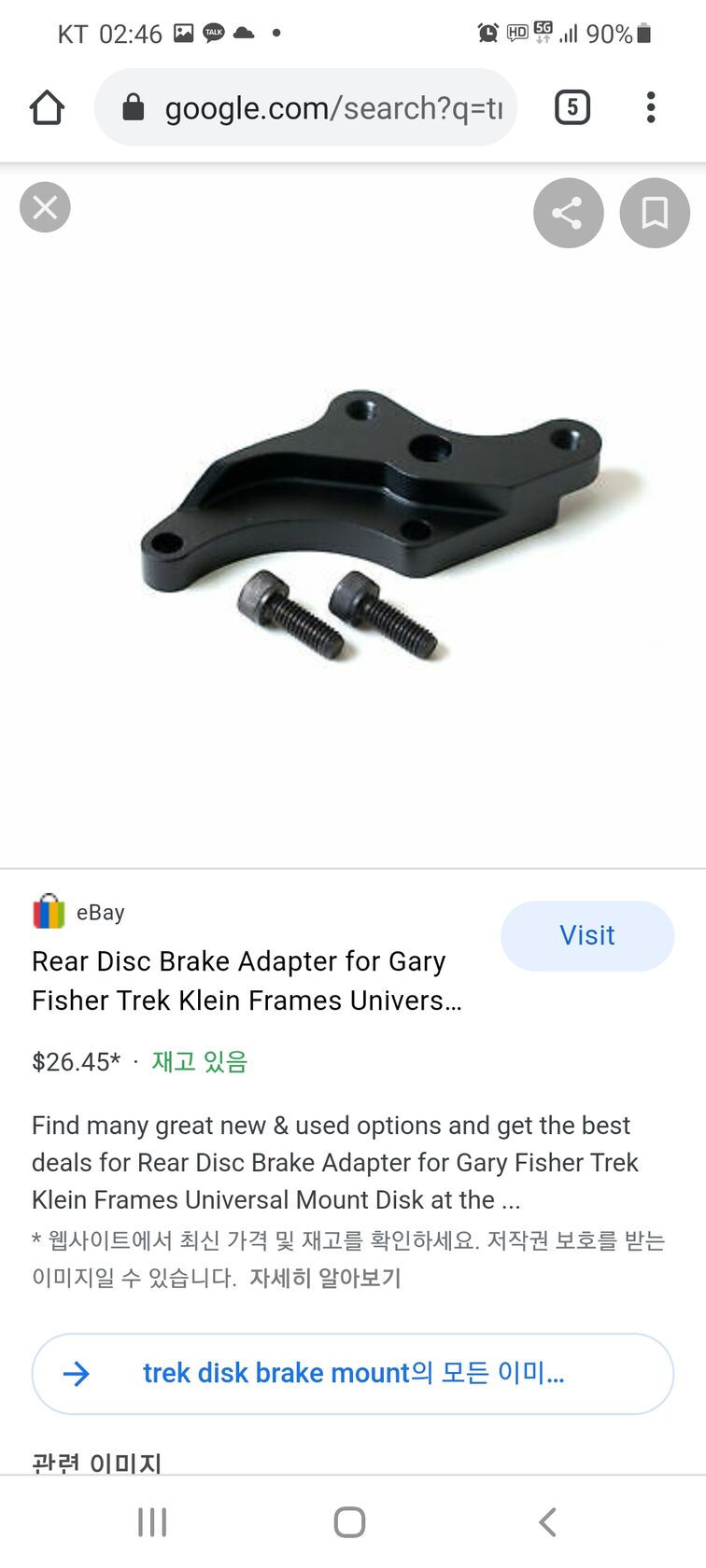Open the tab switcher showing 5
Screen dimensions: 706x1568
(x=572, y=108)
